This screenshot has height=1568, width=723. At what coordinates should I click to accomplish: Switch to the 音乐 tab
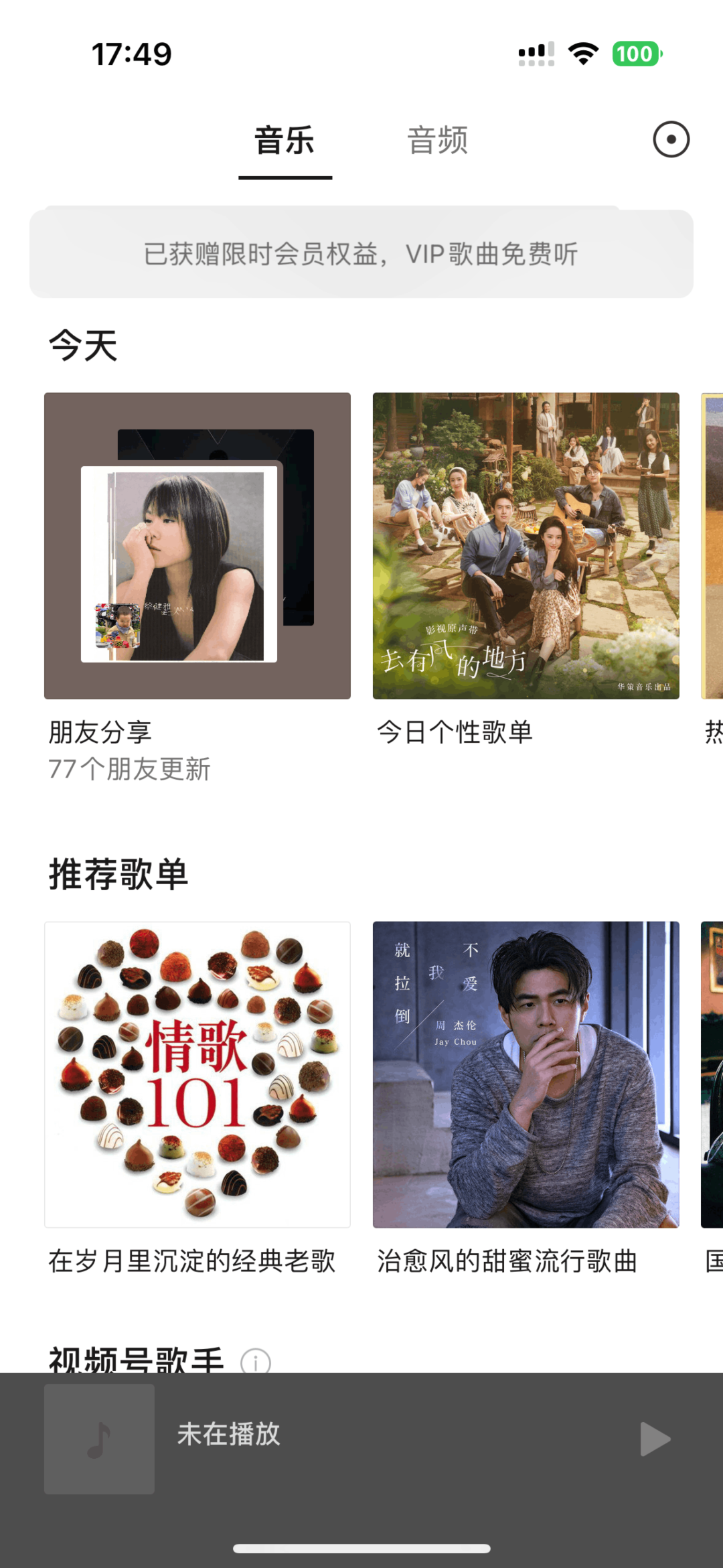[x=285, y=141]
